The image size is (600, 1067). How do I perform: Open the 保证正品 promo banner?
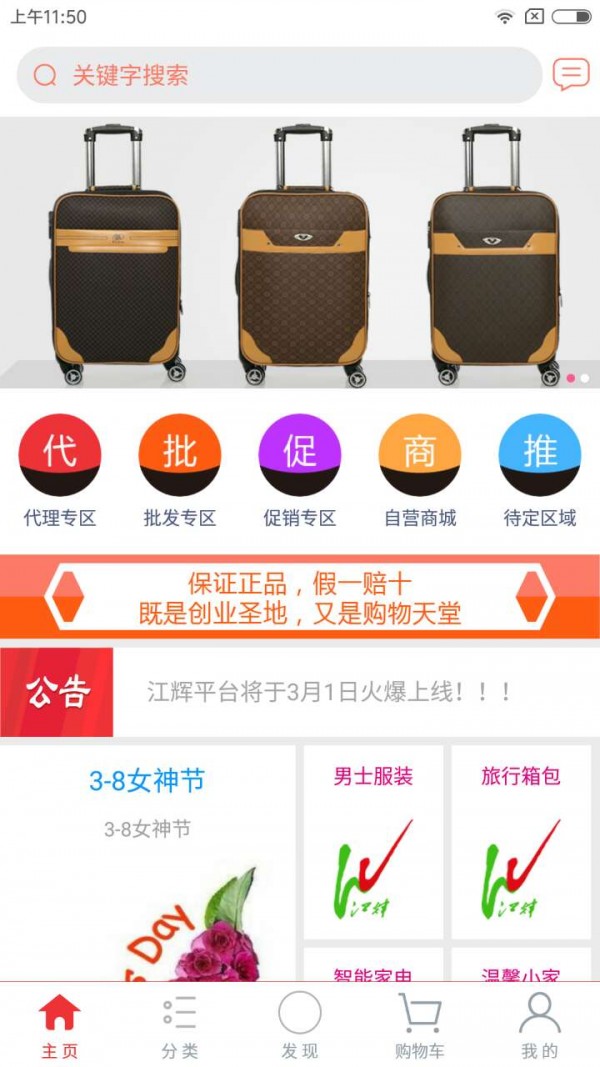tap(300, 597)
